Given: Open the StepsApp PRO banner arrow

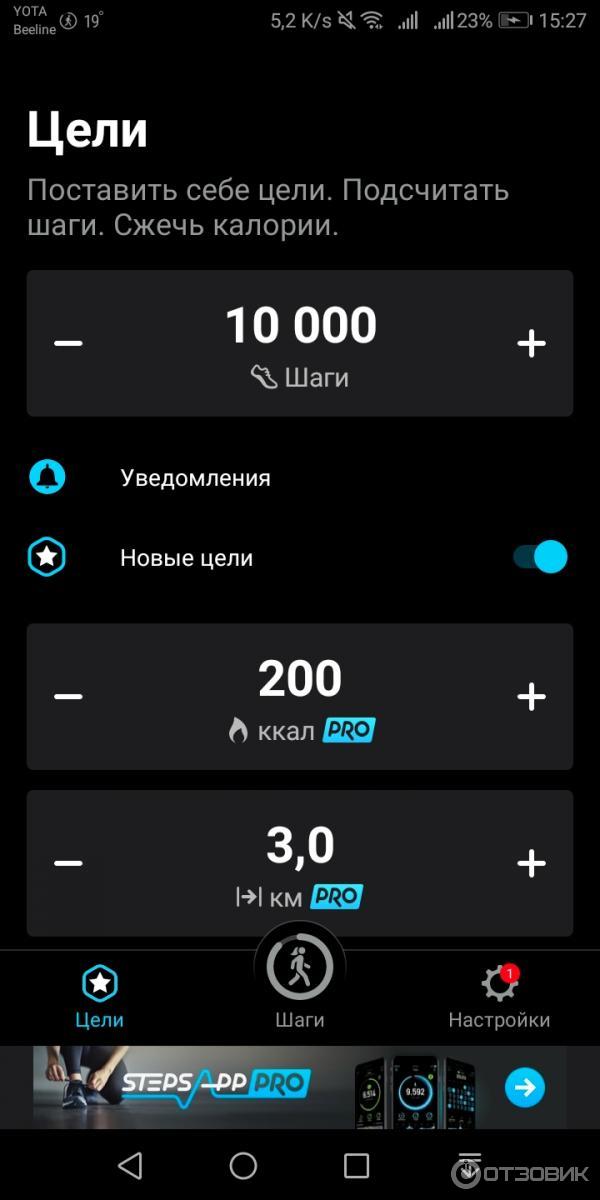Looking at the screenshot, I should click(x=525, y=1087).
